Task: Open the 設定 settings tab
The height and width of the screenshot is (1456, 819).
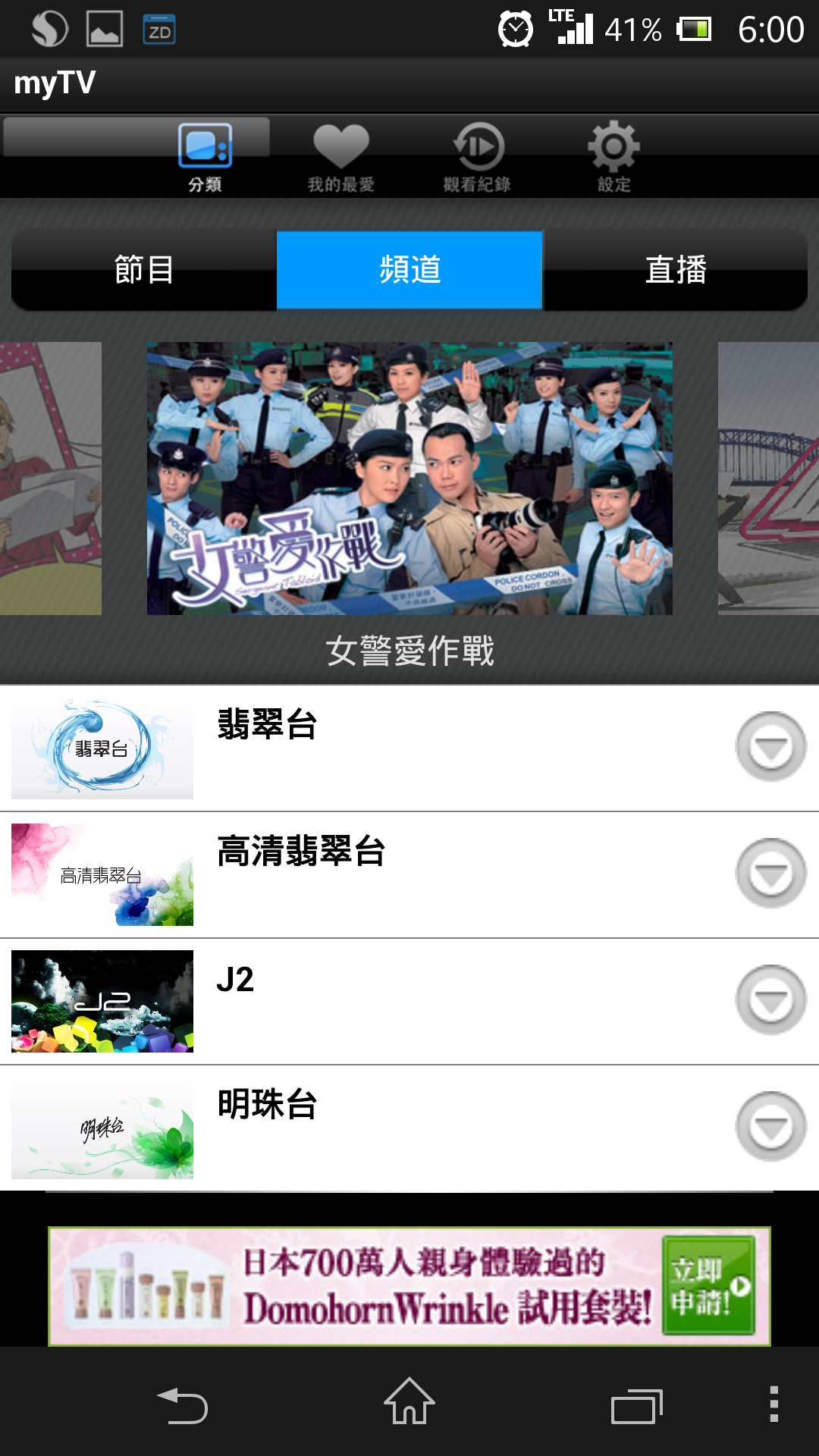Action: [614, 157]
